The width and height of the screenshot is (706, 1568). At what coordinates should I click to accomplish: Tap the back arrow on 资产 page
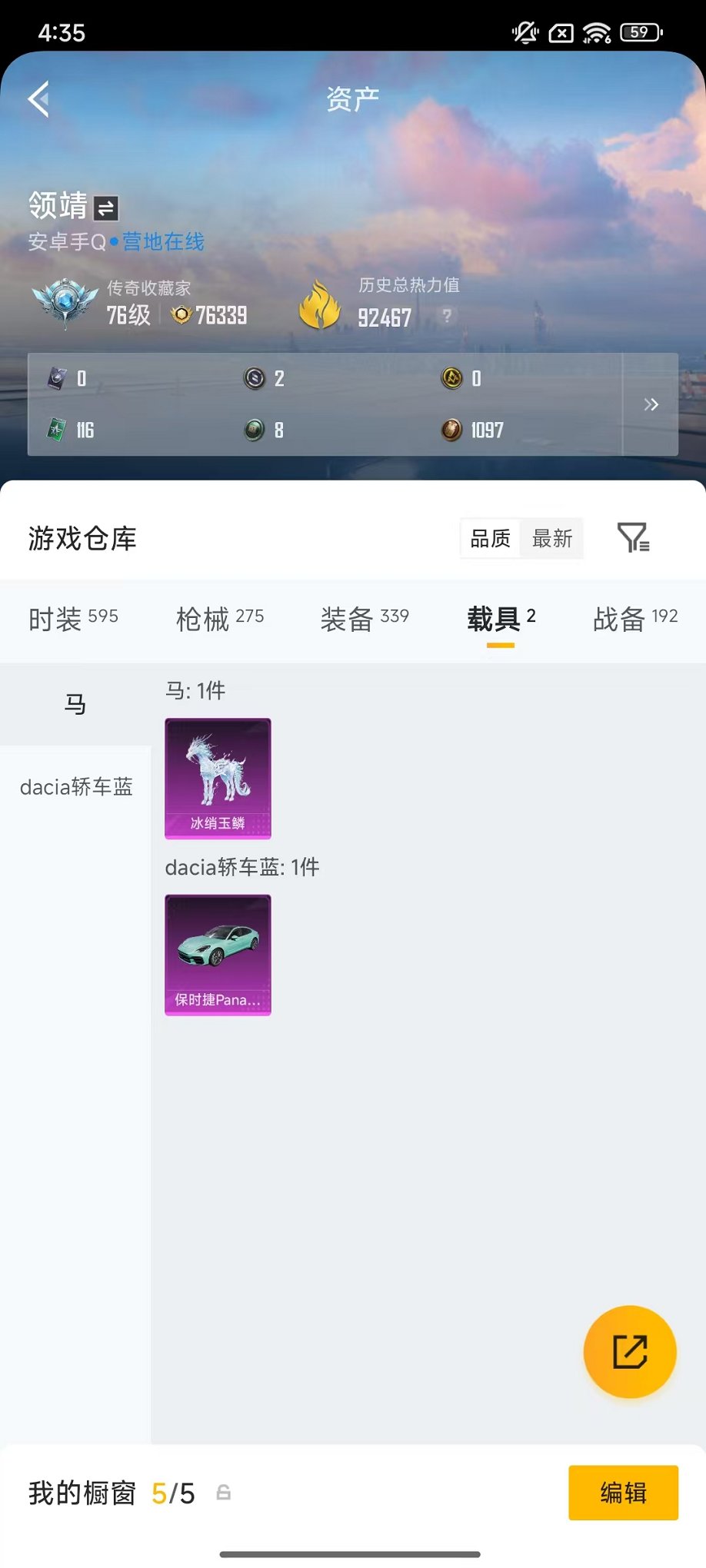[x=38, y=100]
